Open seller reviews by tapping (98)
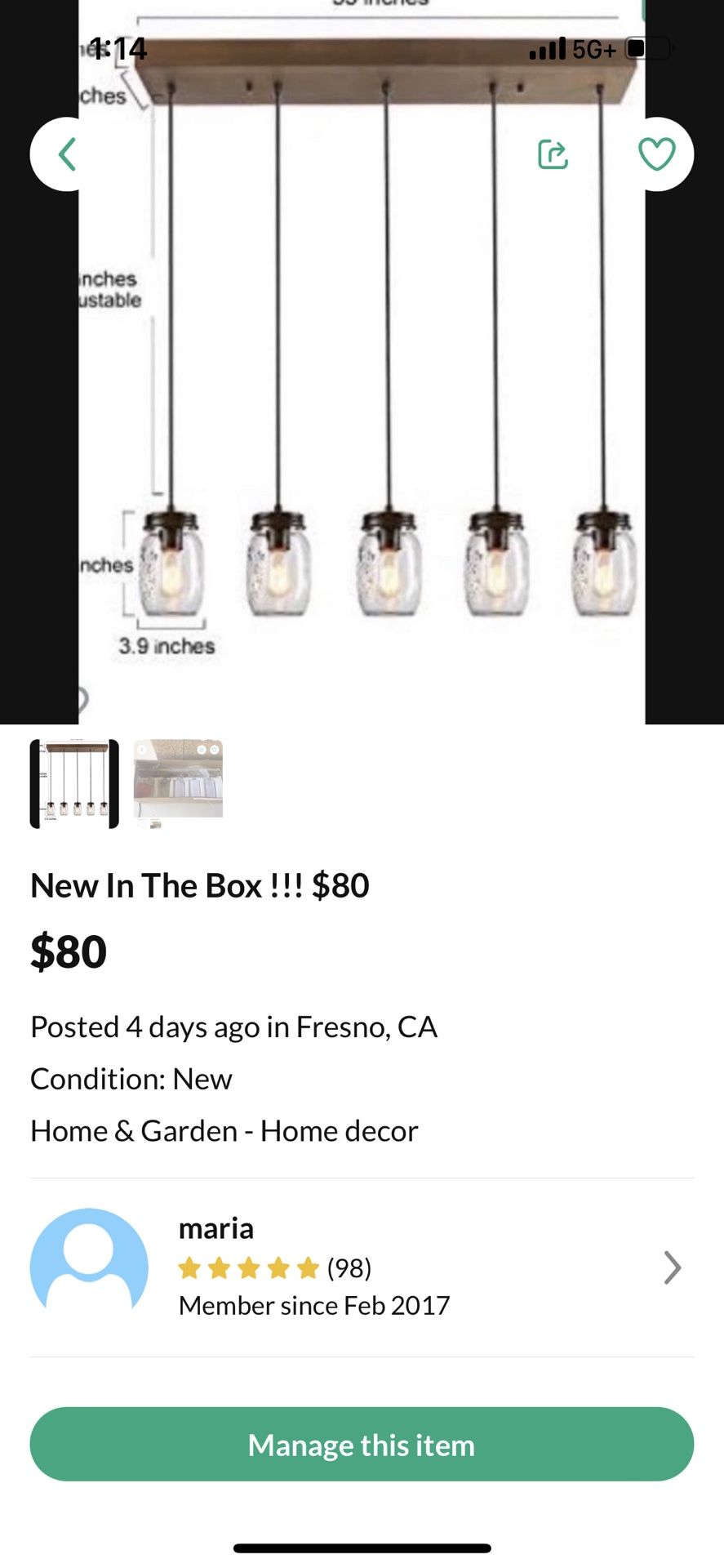The image size is (724, 1568). pyautogui.click(x=349, y=1268)
